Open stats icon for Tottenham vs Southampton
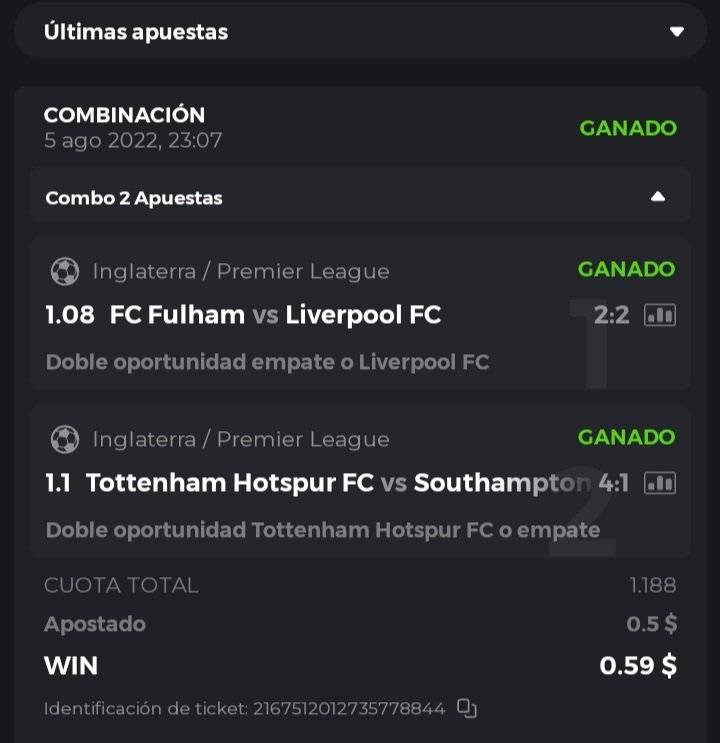The width and height of the screenshot is (720, 743). [x=659, y=484]
